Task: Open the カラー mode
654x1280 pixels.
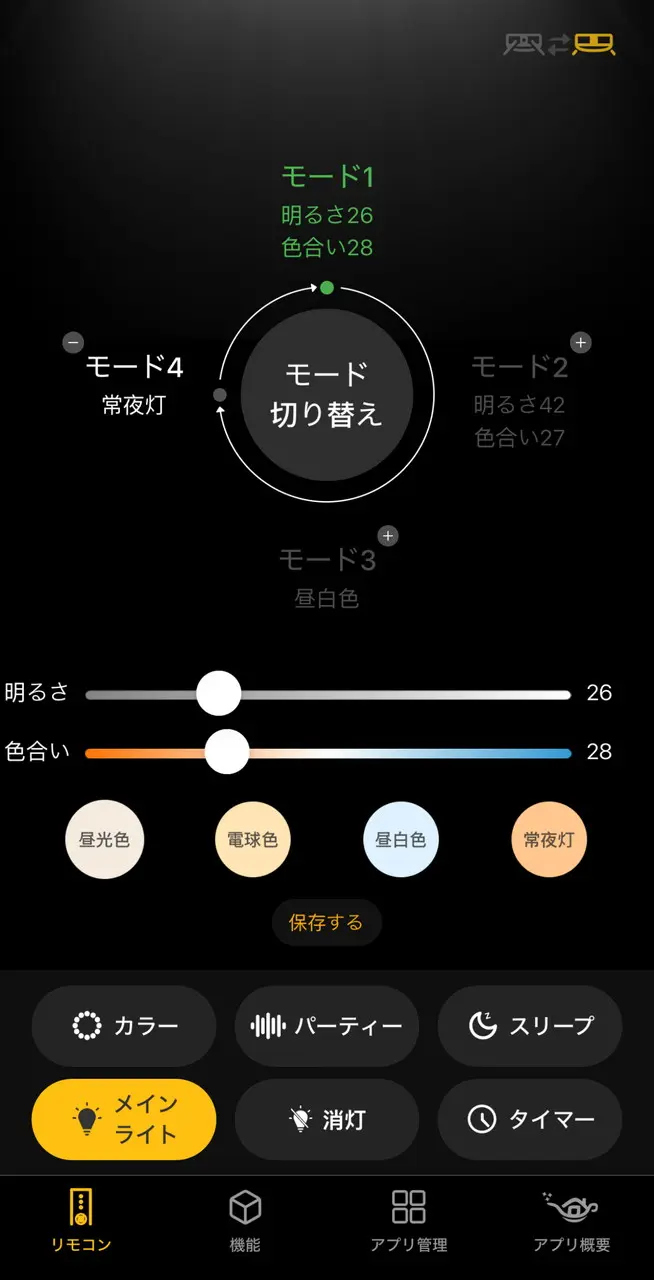Action: click(x=124, y=1026)
